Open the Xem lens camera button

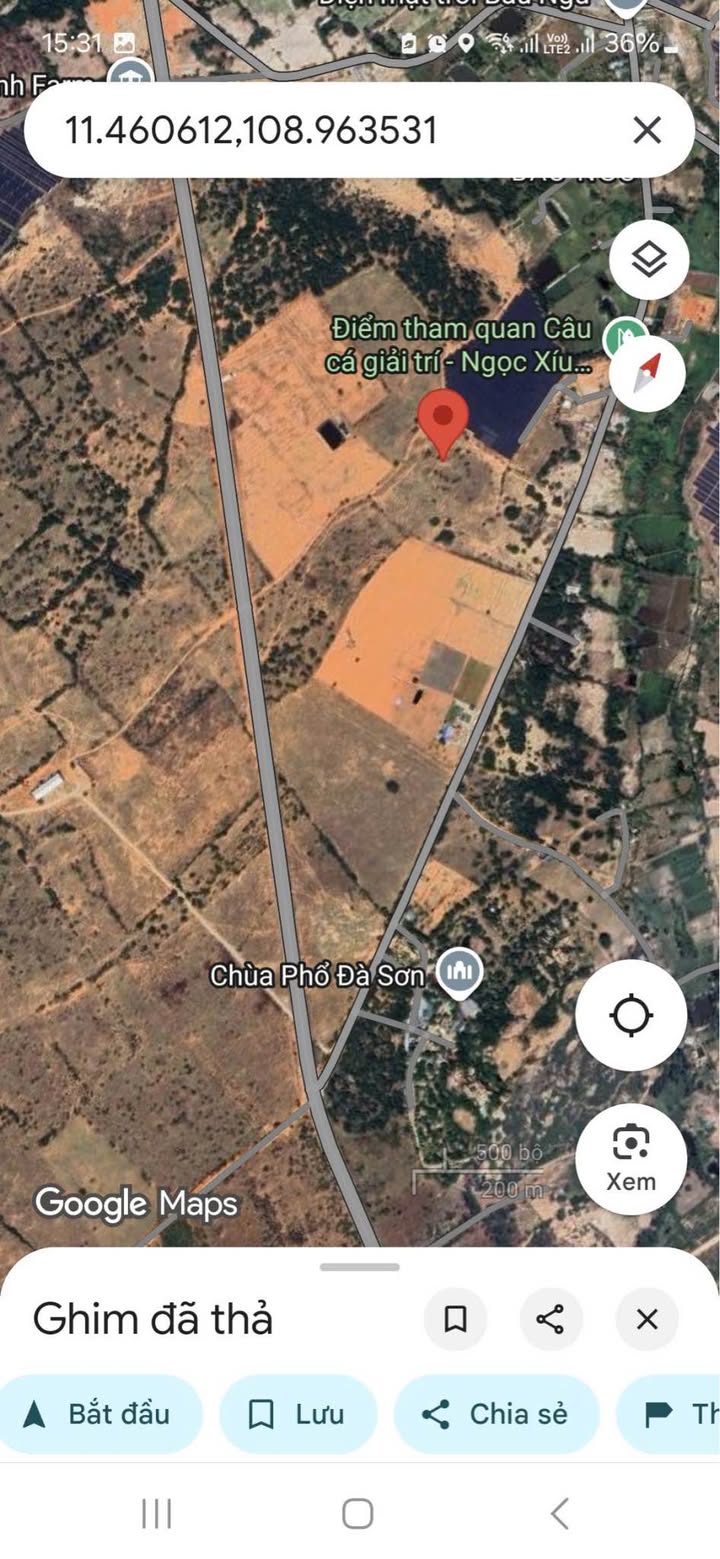pyautogui.click(x=631, y=1158)
